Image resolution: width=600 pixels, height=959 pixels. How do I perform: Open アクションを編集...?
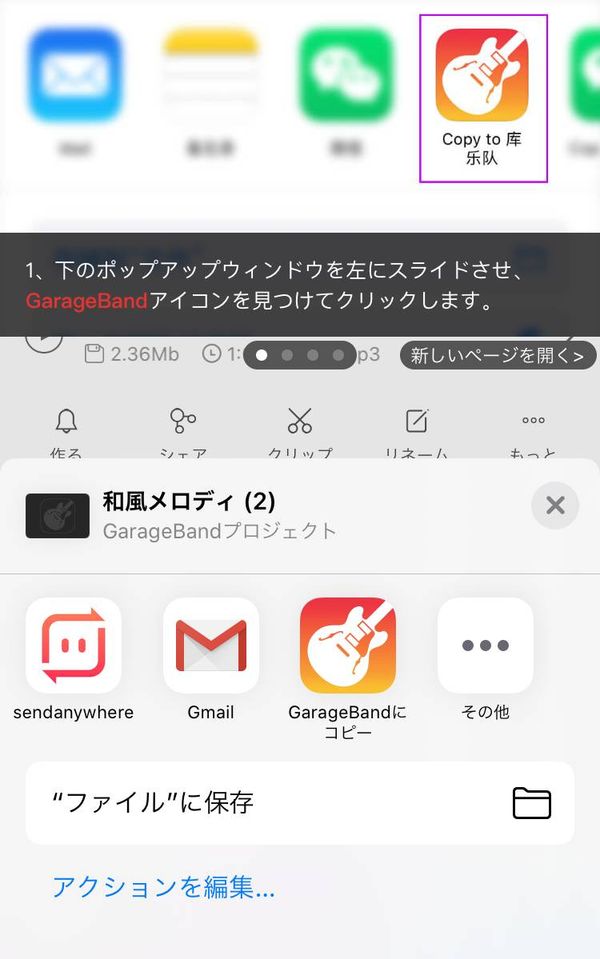click(x=163, y=887)
